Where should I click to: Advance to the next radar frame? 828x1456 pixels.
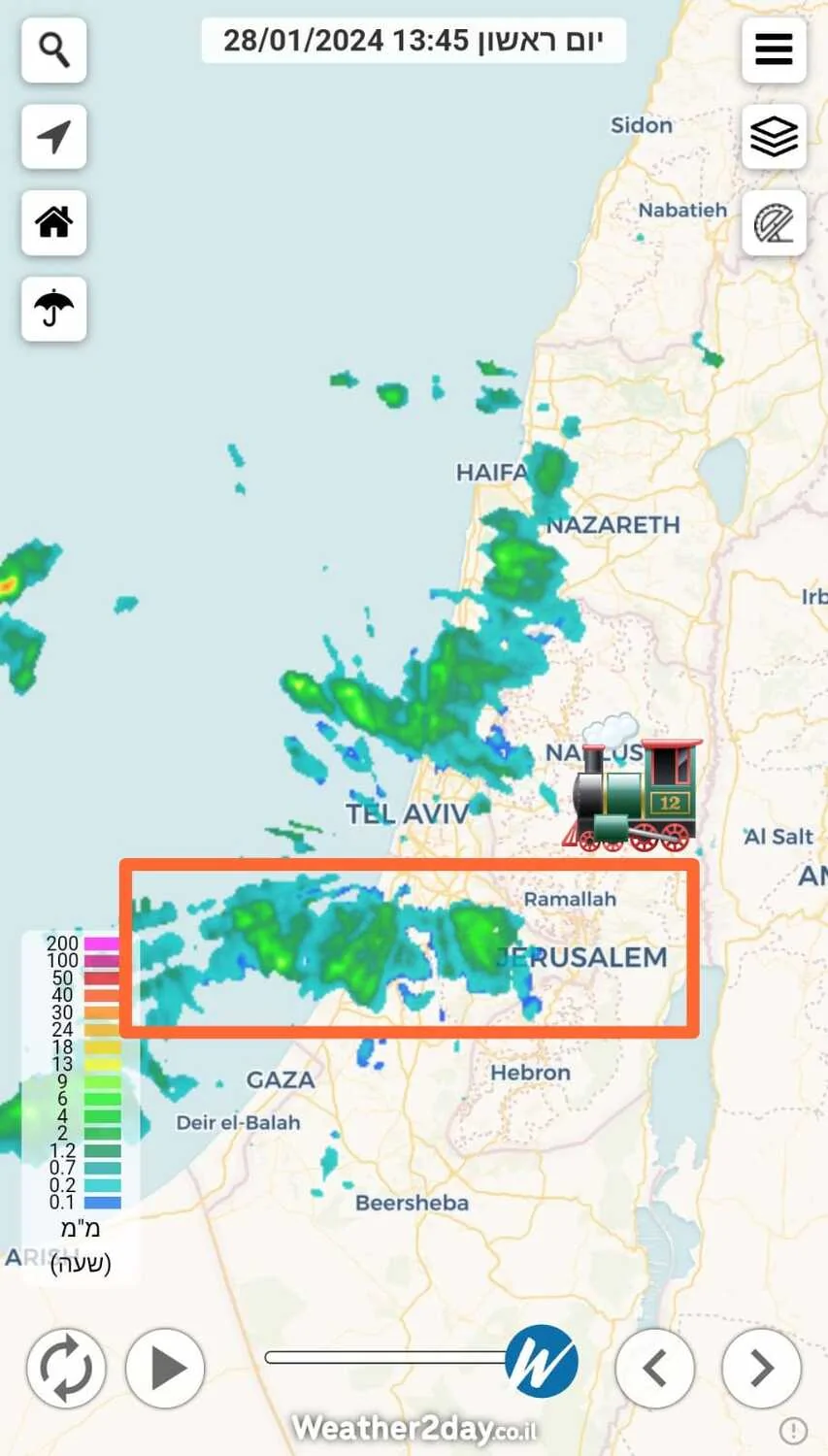762,1369
